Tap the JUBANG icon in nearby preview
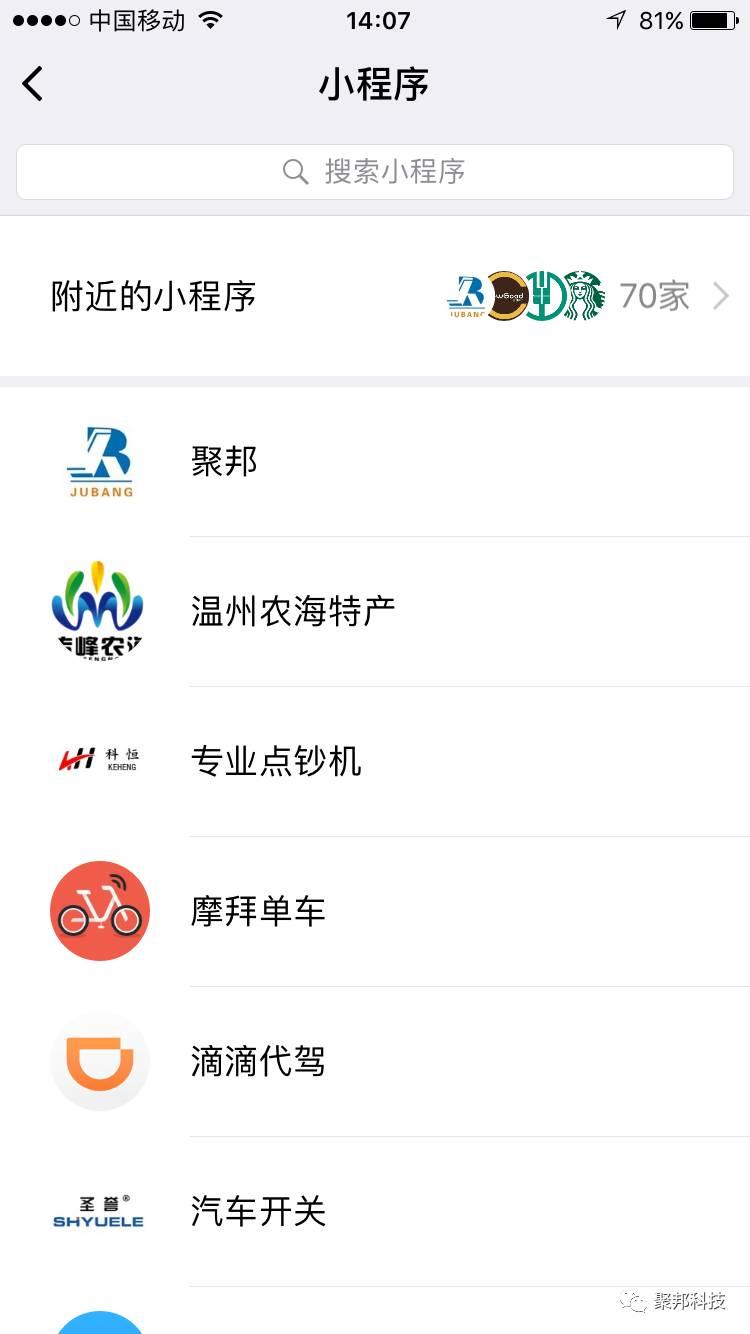 (466, 296)
